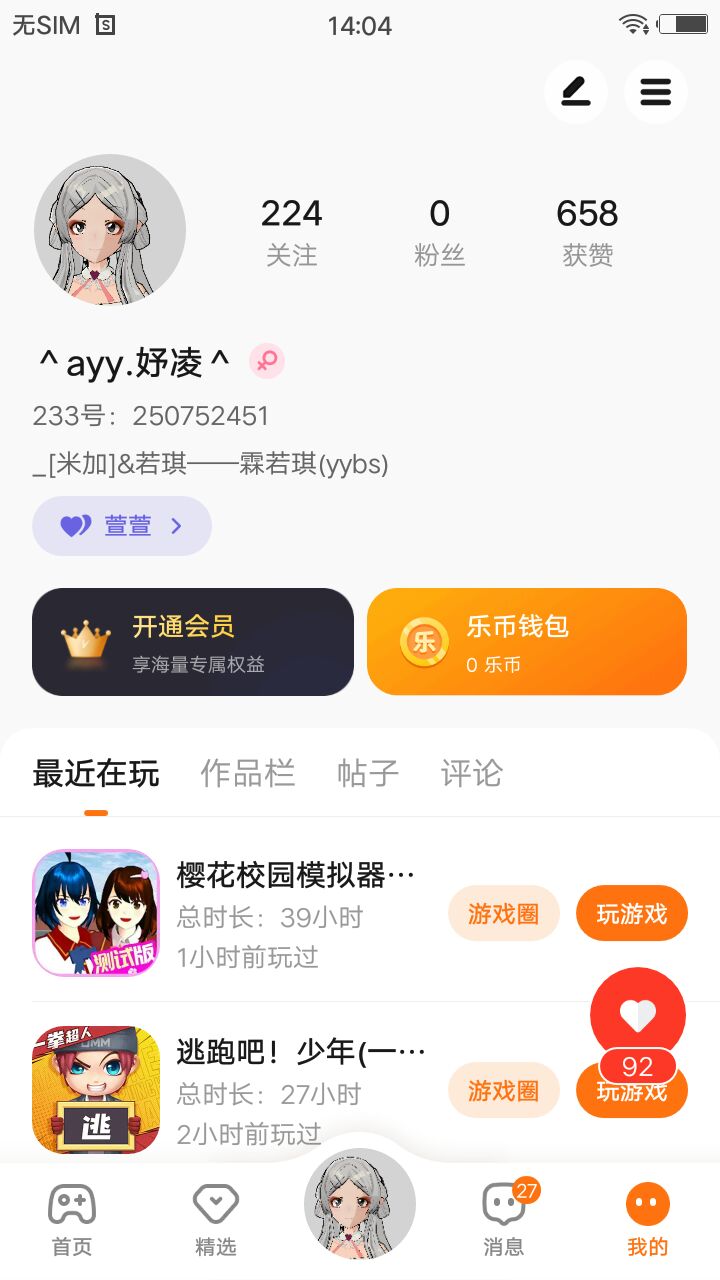Tap the edit profile pencil icon

pos(575,92)
